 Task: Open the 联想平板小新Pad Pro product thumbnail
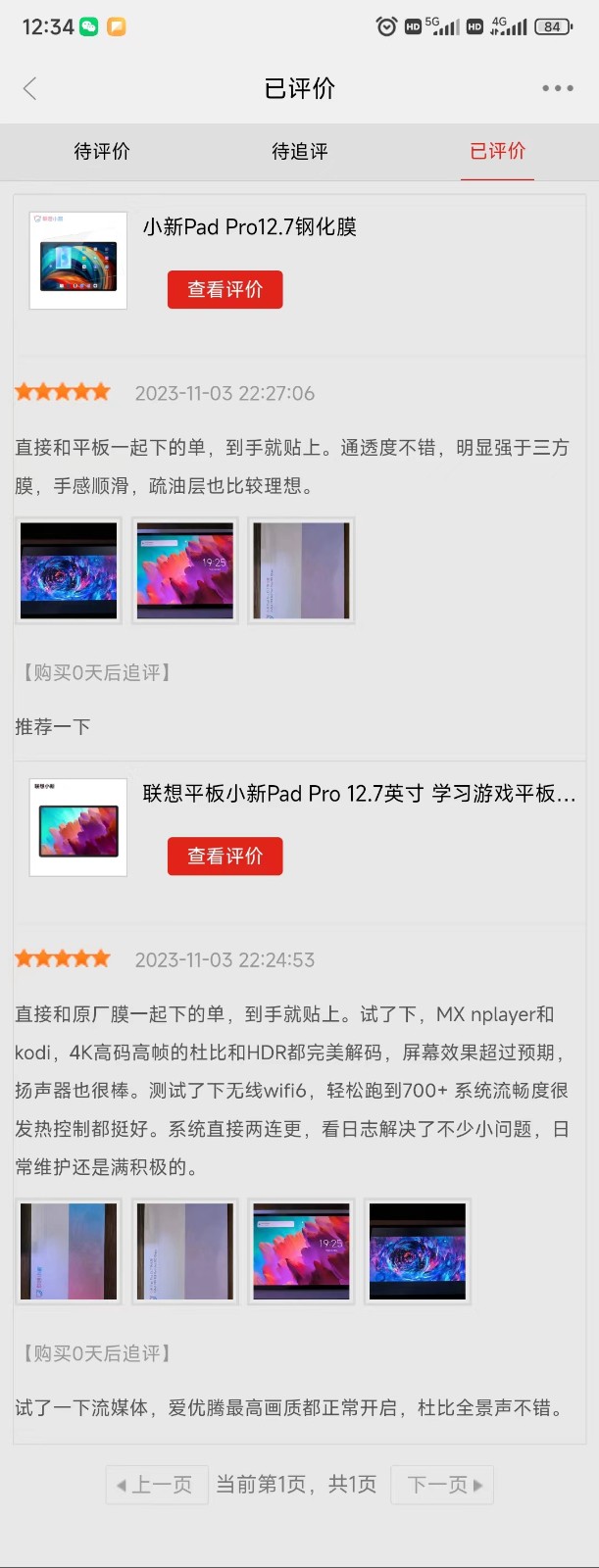(78, 827)
